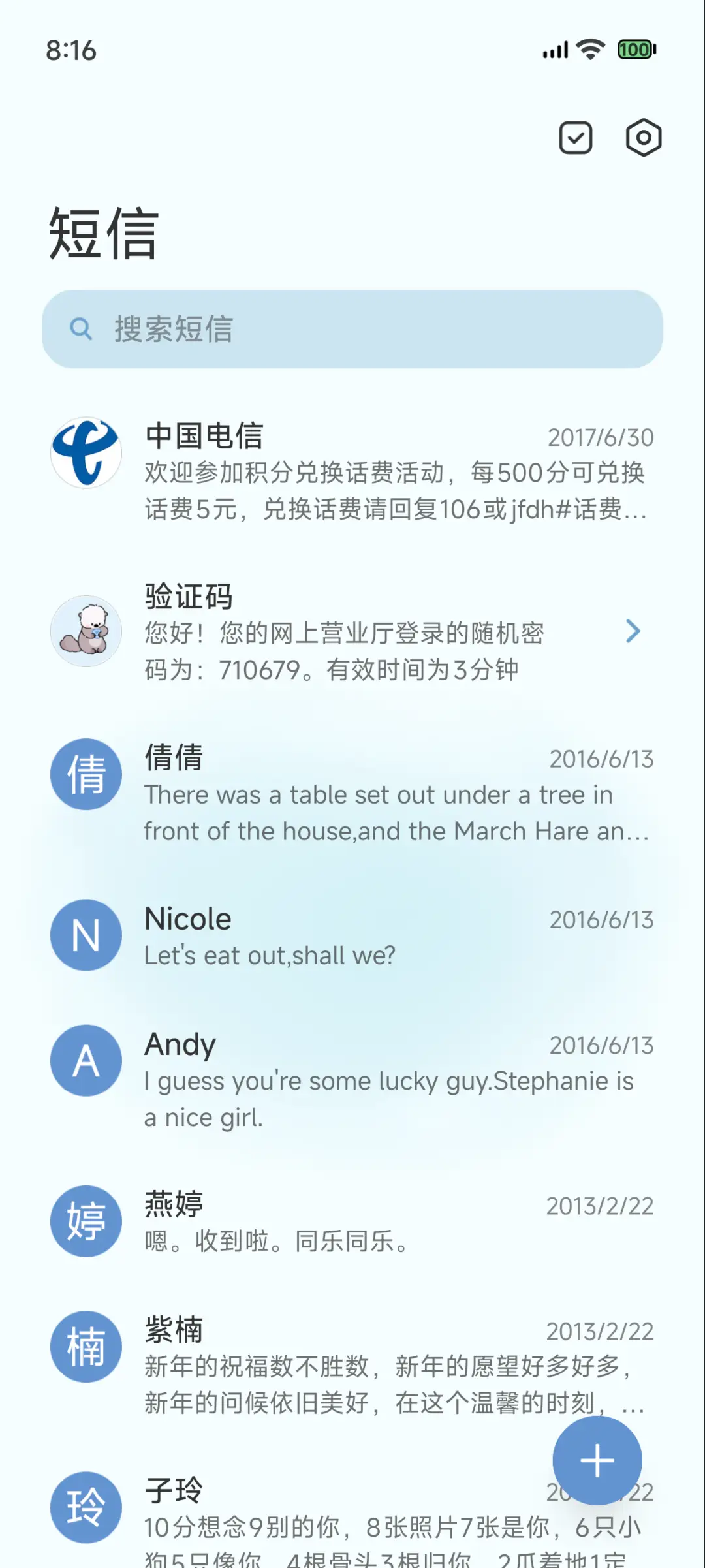Screen dimensions: 705x1568
Task: Click the 楠 avatar for 紫楠
Action: click(x=86, y=1347)
